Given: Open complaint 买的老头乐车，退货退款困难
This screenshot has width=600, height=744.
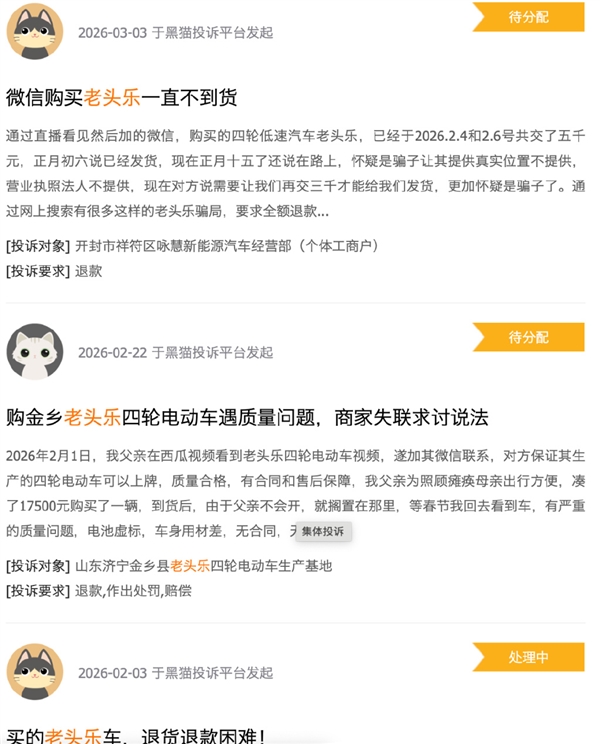Looking at the screenshot, I should [x=136, y=736].
